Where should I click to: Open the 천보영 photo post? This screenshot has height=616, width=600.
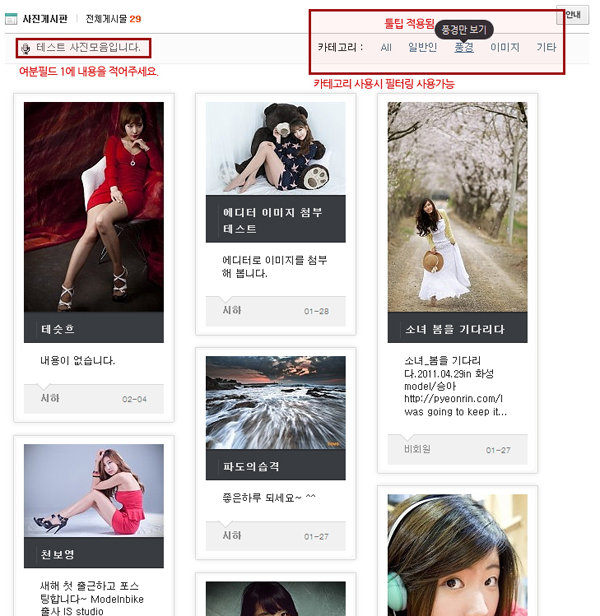57,554
